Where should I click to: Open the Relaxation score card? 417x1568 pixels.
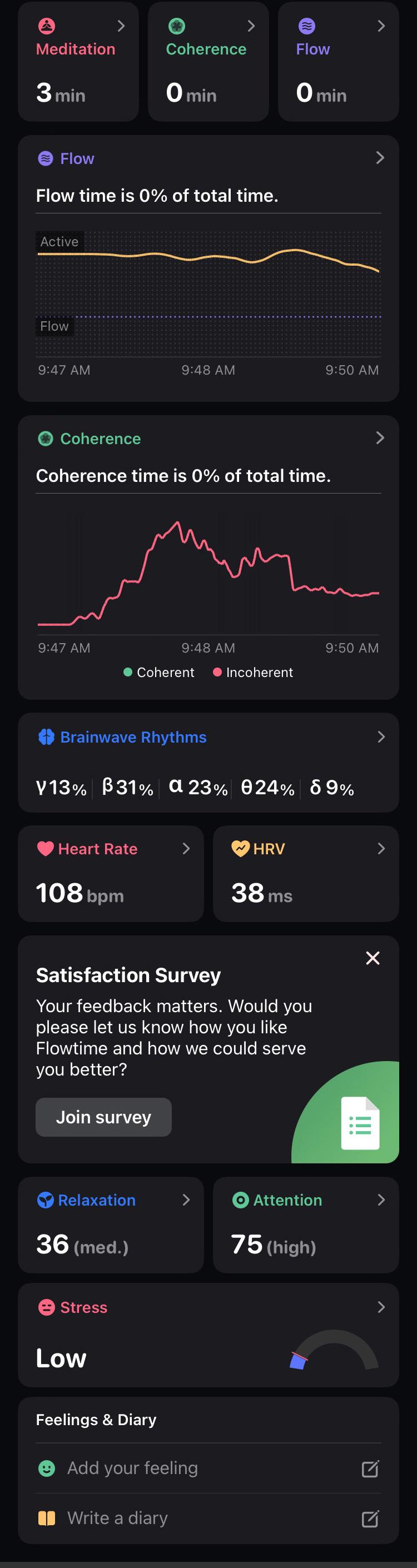pos(111,1224)
